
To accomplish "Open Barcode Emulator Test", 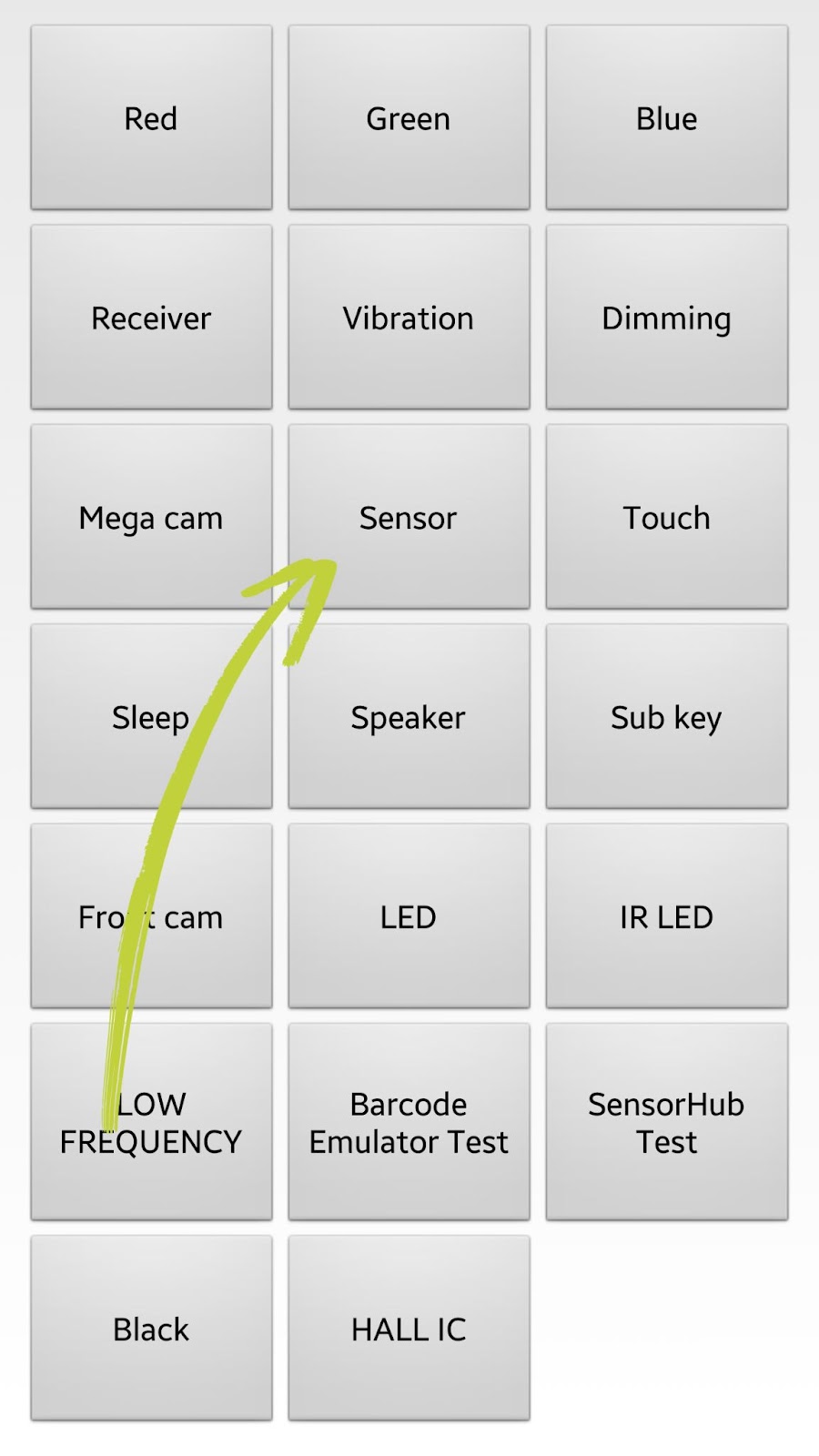I will [x=409, y=1122].
